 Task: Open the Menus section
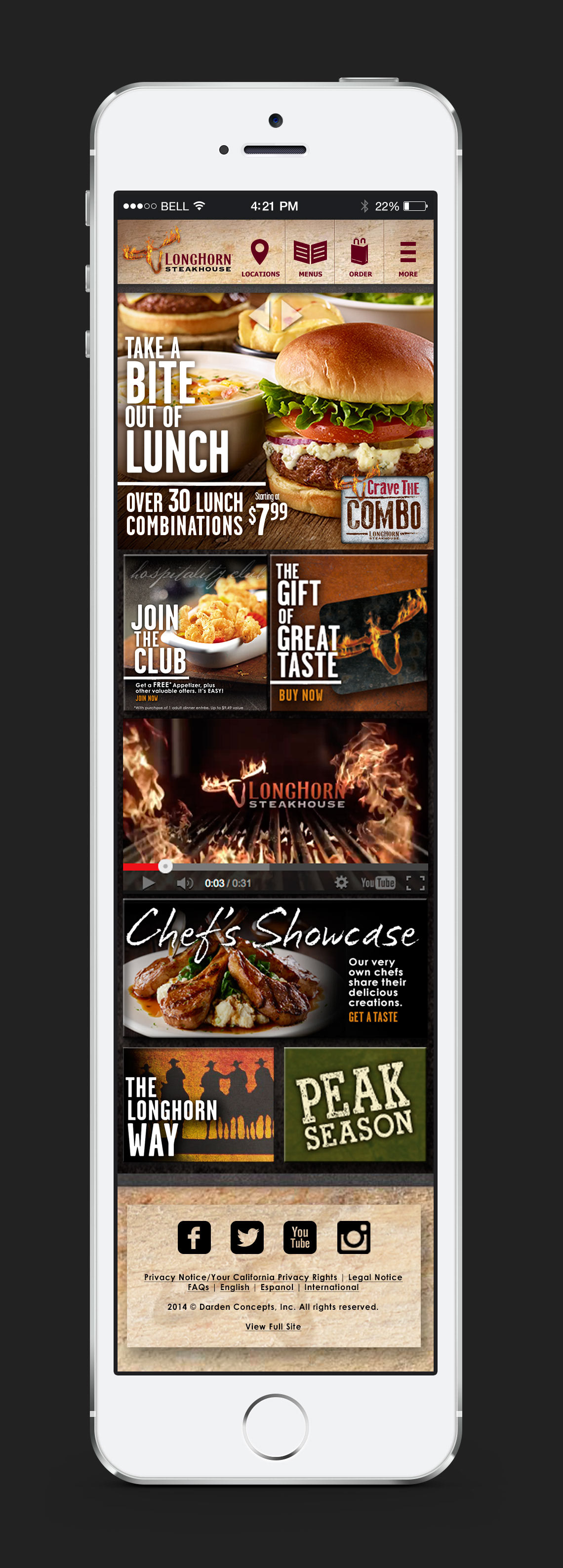310,257
